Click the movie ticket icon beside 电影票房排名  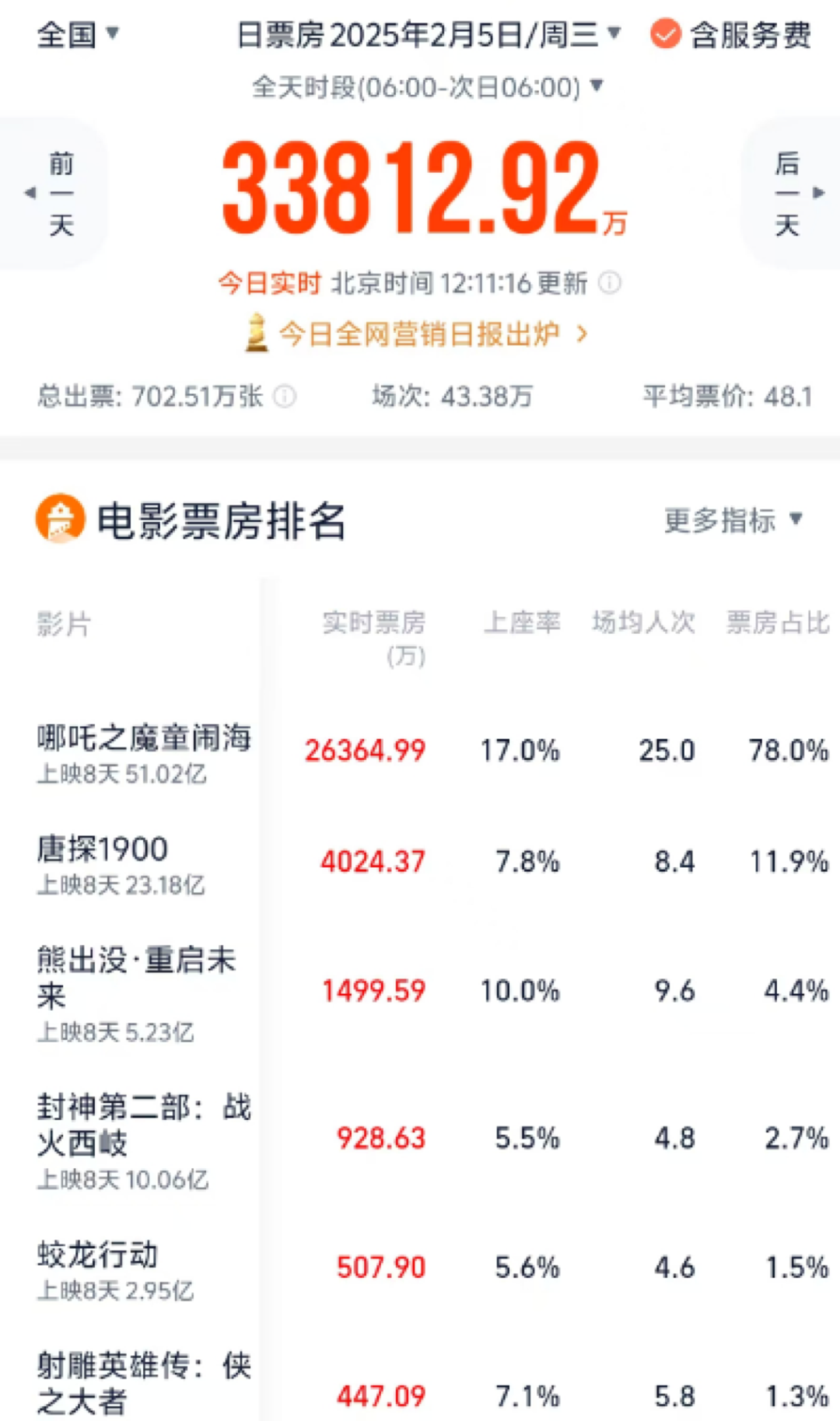60,520
